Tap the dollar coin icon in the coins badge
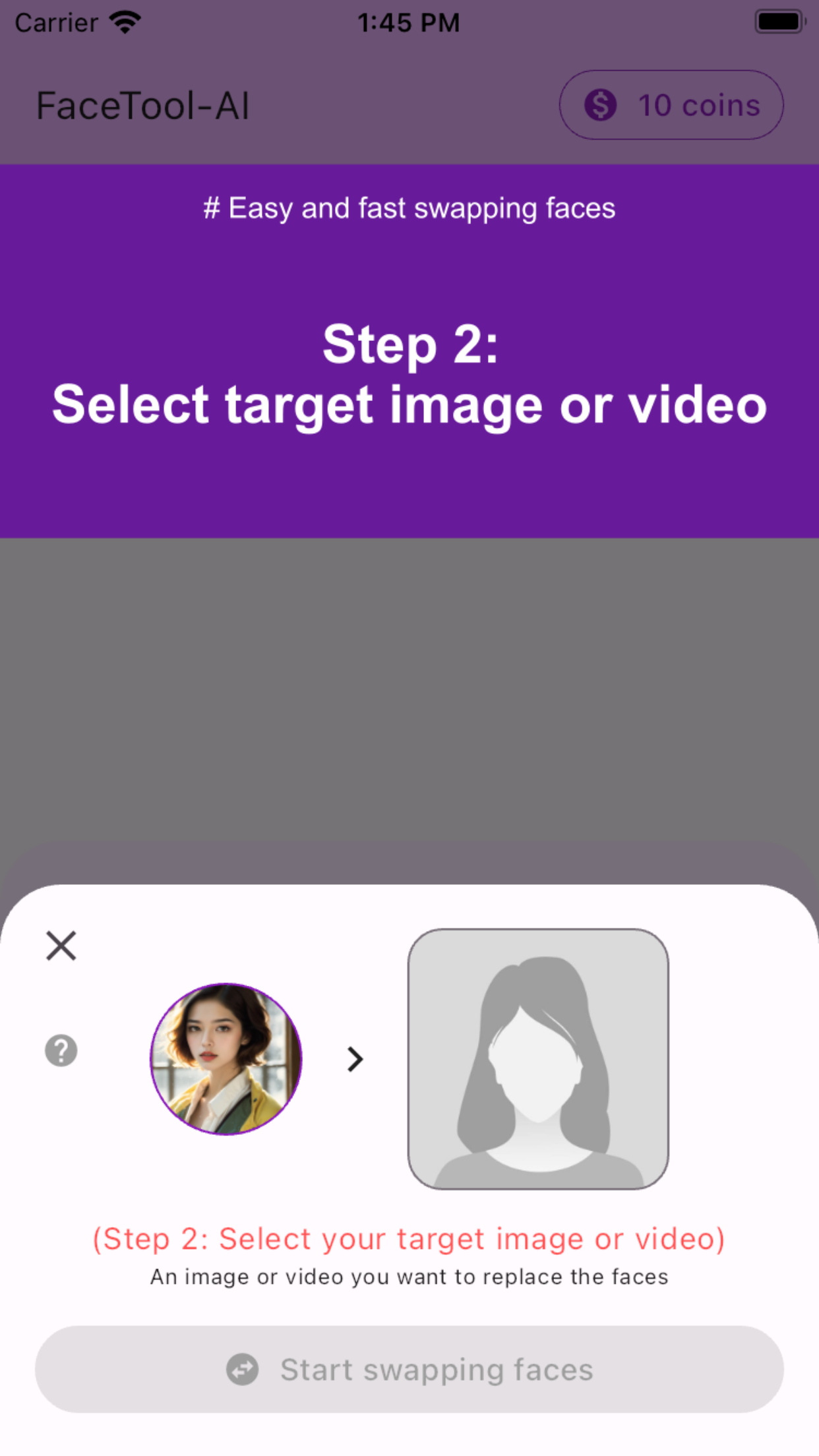Screen dimensions: 819x1456 pos(601,106)
